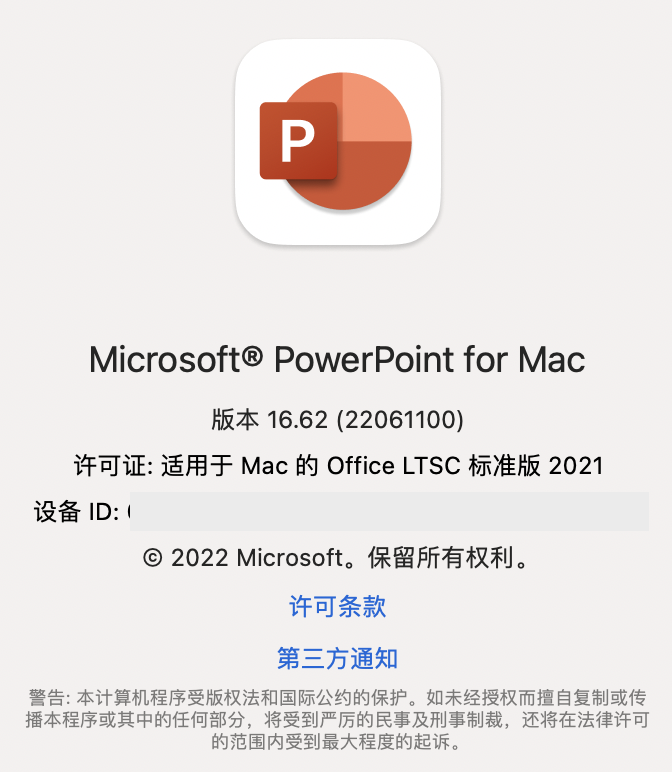Open the 第三方通知 third-party notices link
672x772 pixels.
(x=337, y=658)
